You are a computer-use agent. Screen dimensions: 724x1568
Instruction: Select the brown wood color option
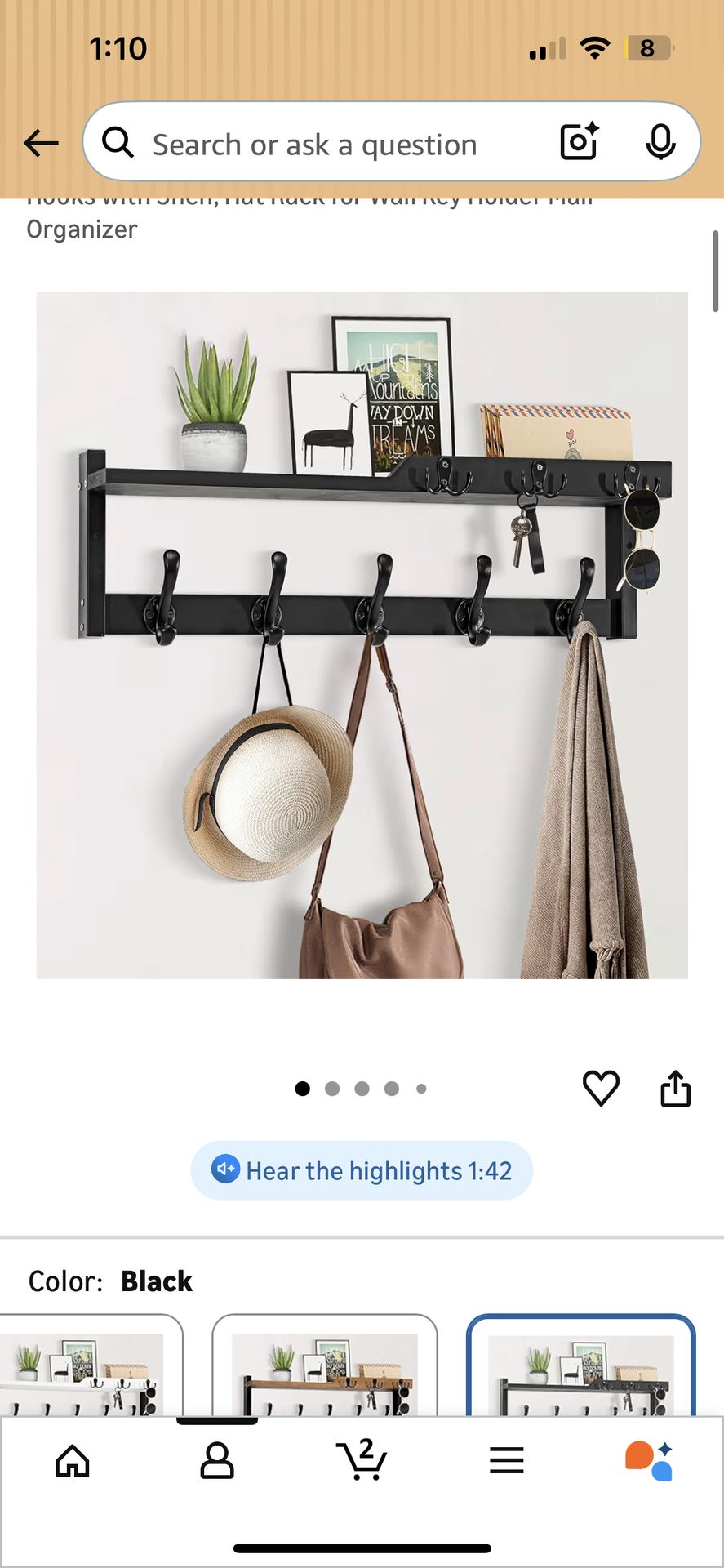(x=325, y=1365)
